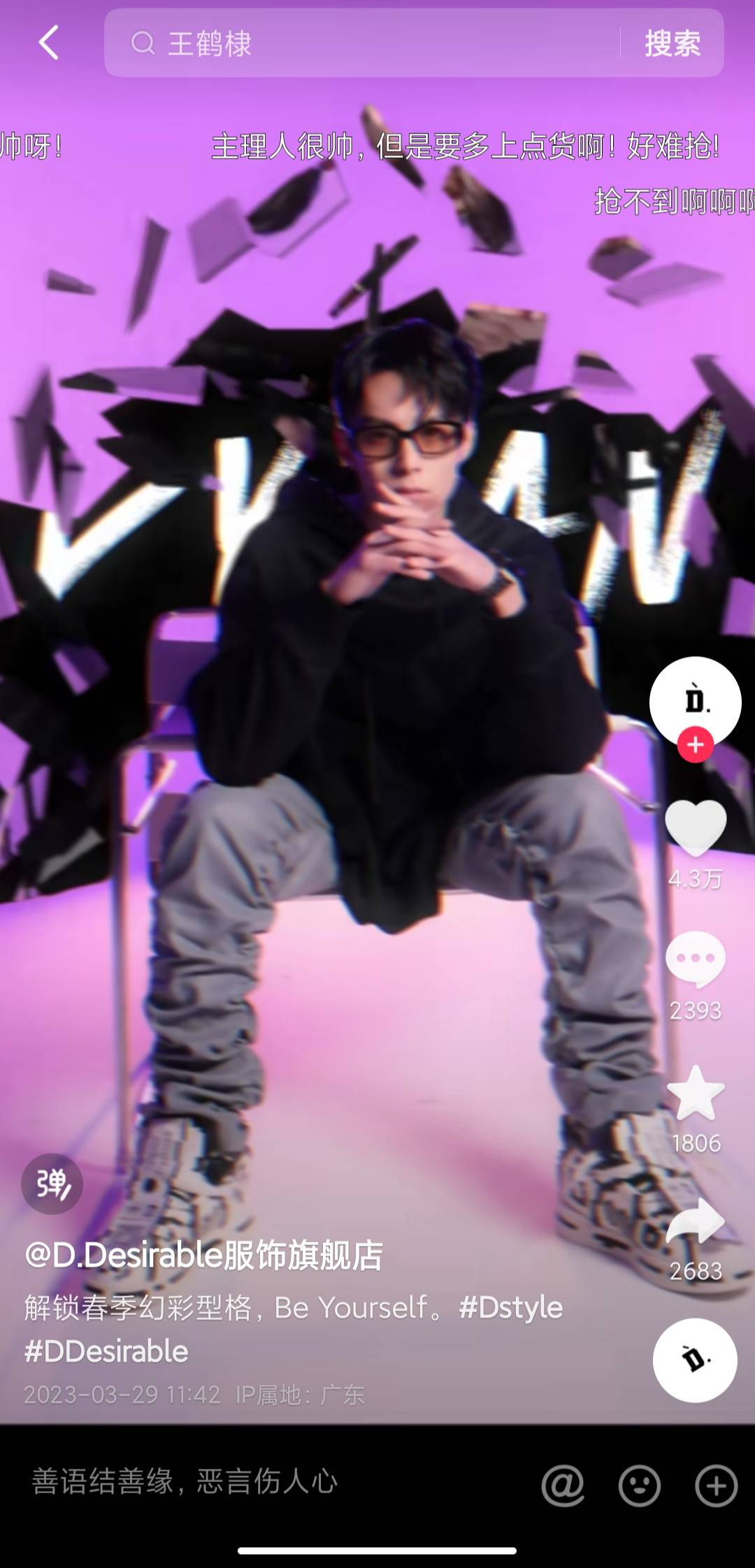This screenshot has width=755, height=1568.
Task: Tap the plus icon in comment bar
Action: click(x=716, y=1485)
